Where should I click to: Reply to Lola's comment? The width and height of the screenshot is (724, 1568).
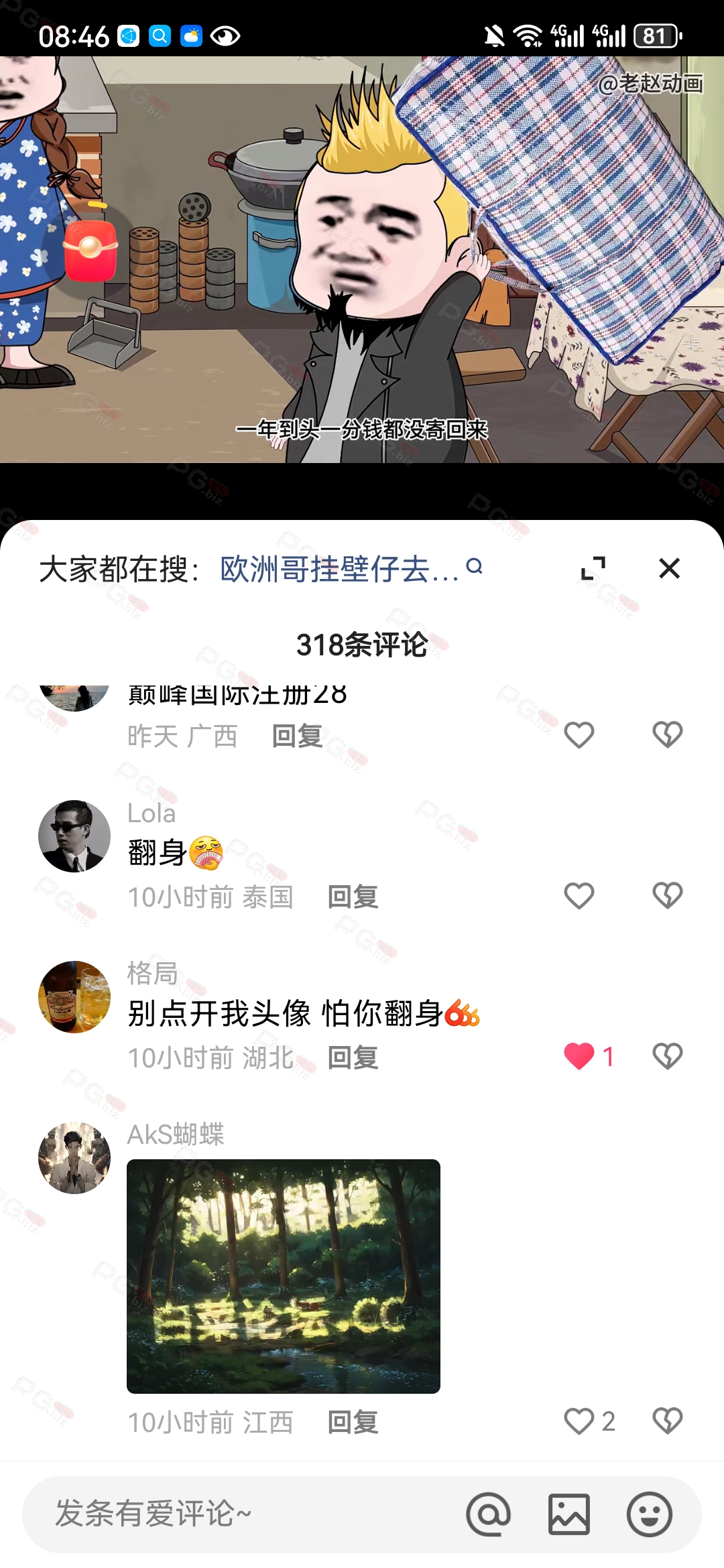point(353,897)
